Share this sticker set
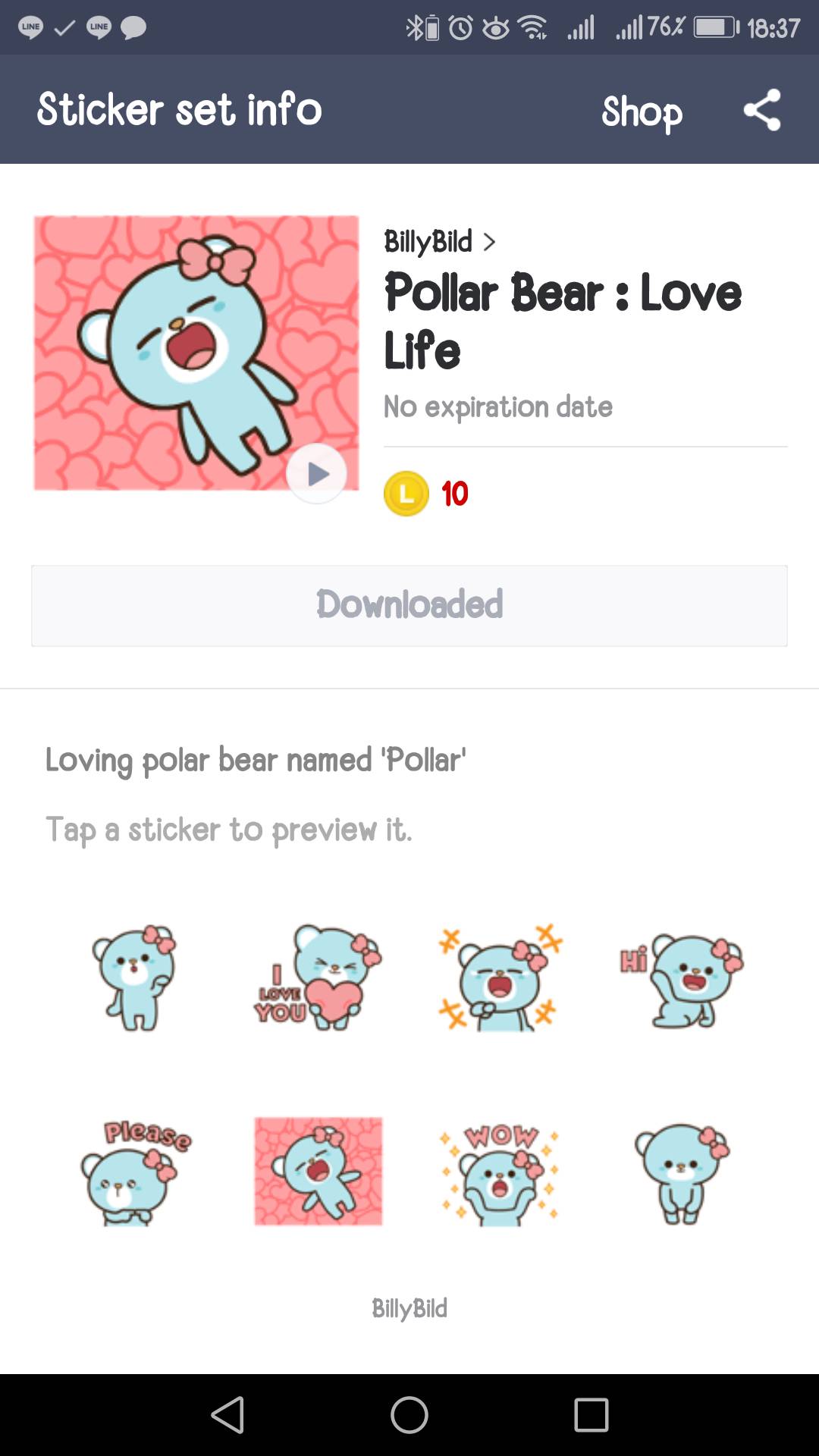The height and width of the screenshot is (1456, 819). (762, 110)
